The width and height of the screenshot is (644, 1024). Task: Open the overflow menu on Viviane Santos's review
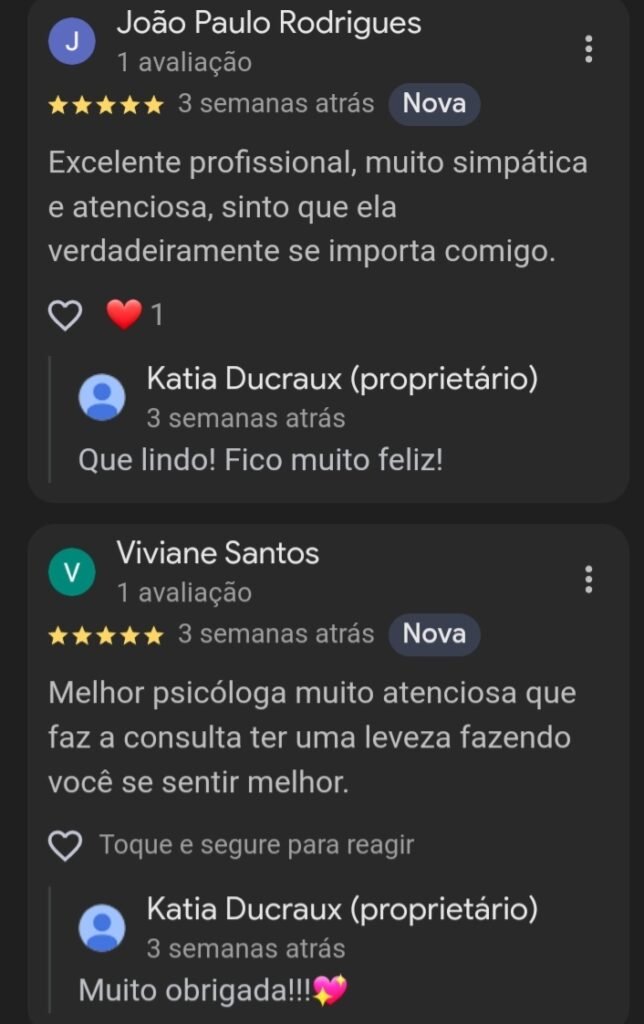[x=589, y=578]
